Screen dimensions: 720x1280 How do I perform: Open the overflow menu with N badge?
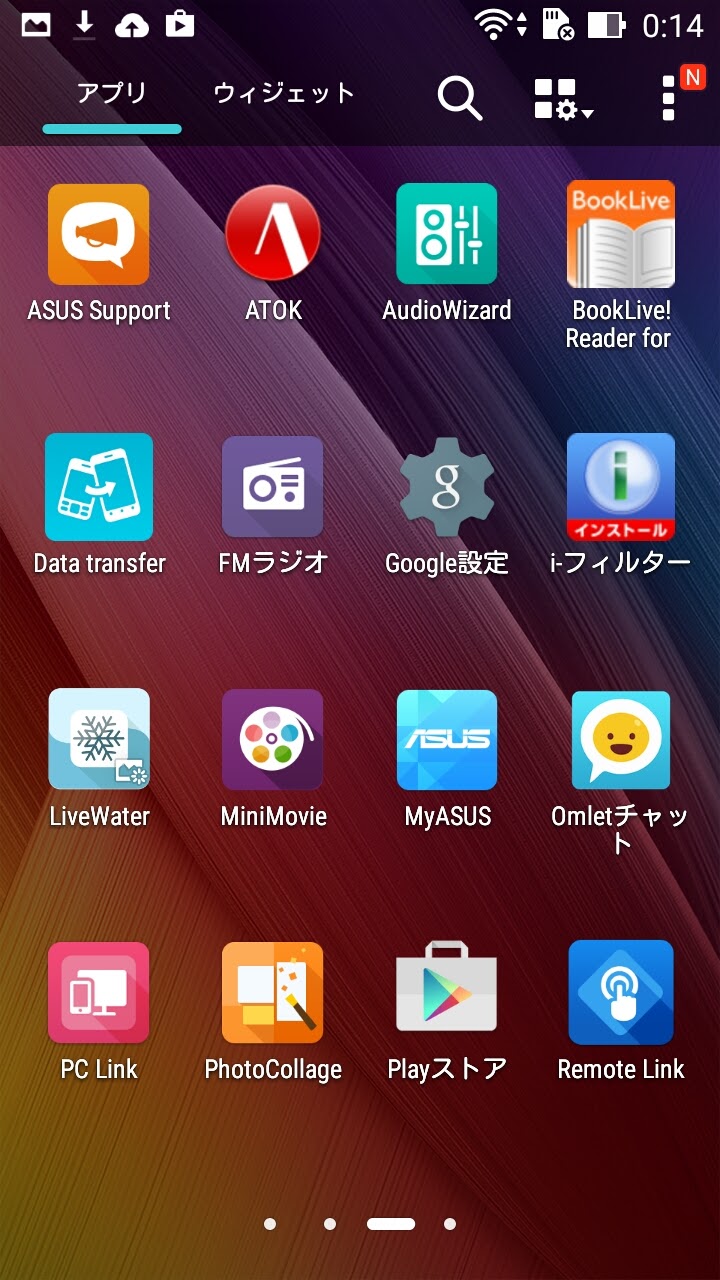pyautogui.click(x=677, y=95)
